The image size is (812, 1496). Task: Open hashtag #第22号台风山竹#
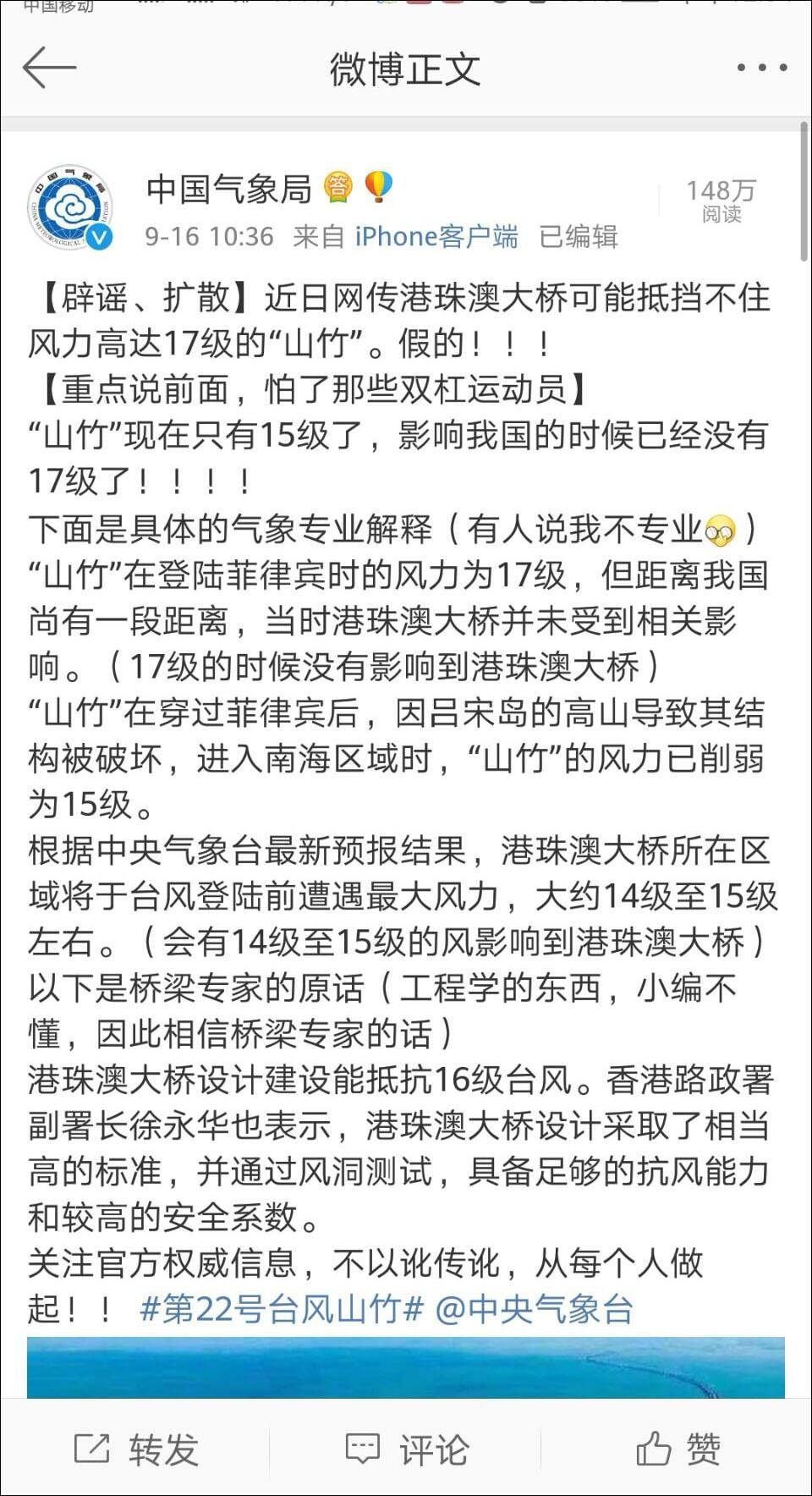(x=281, y=1308)
